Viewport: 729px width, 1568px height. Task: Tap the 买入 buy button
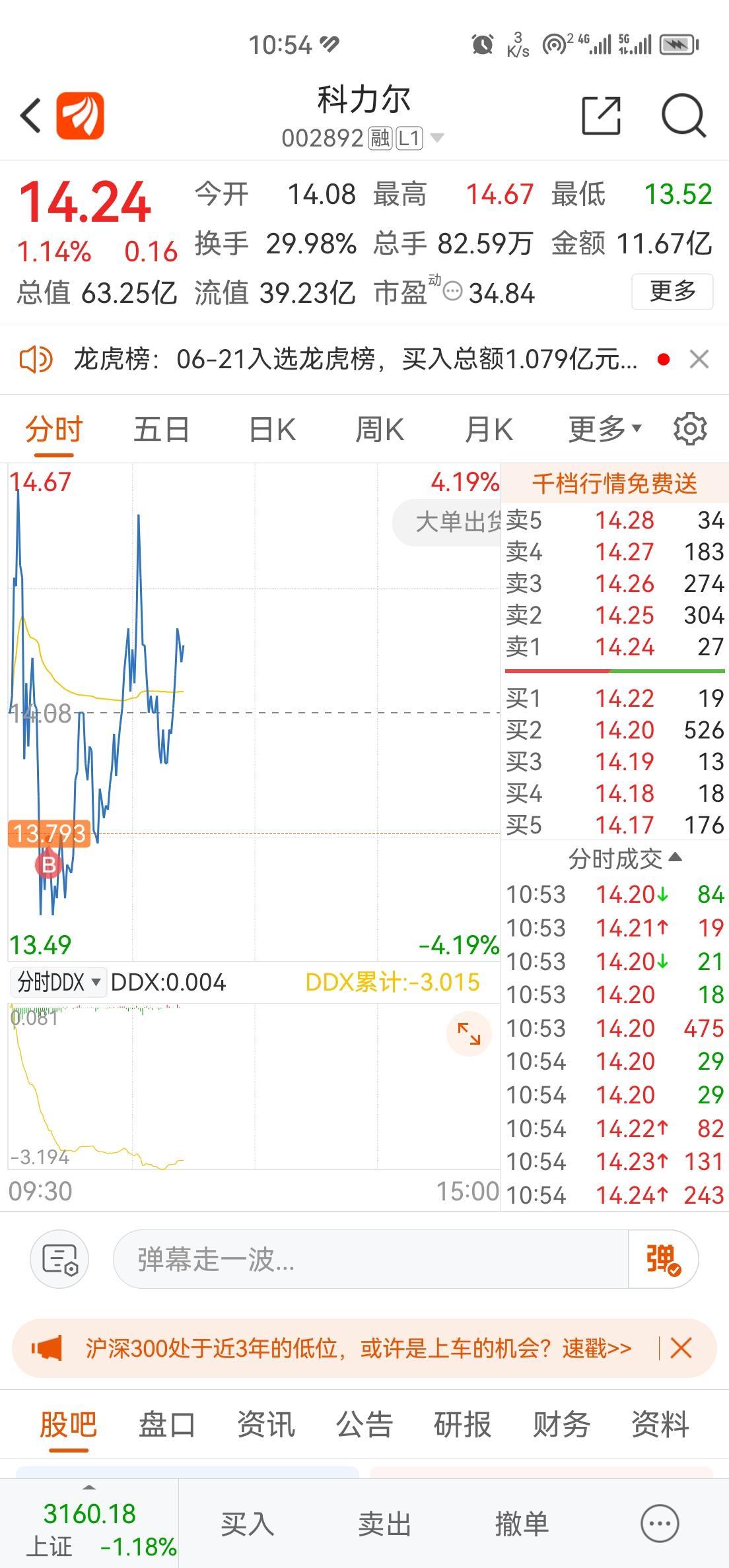tap(248, 1524)
